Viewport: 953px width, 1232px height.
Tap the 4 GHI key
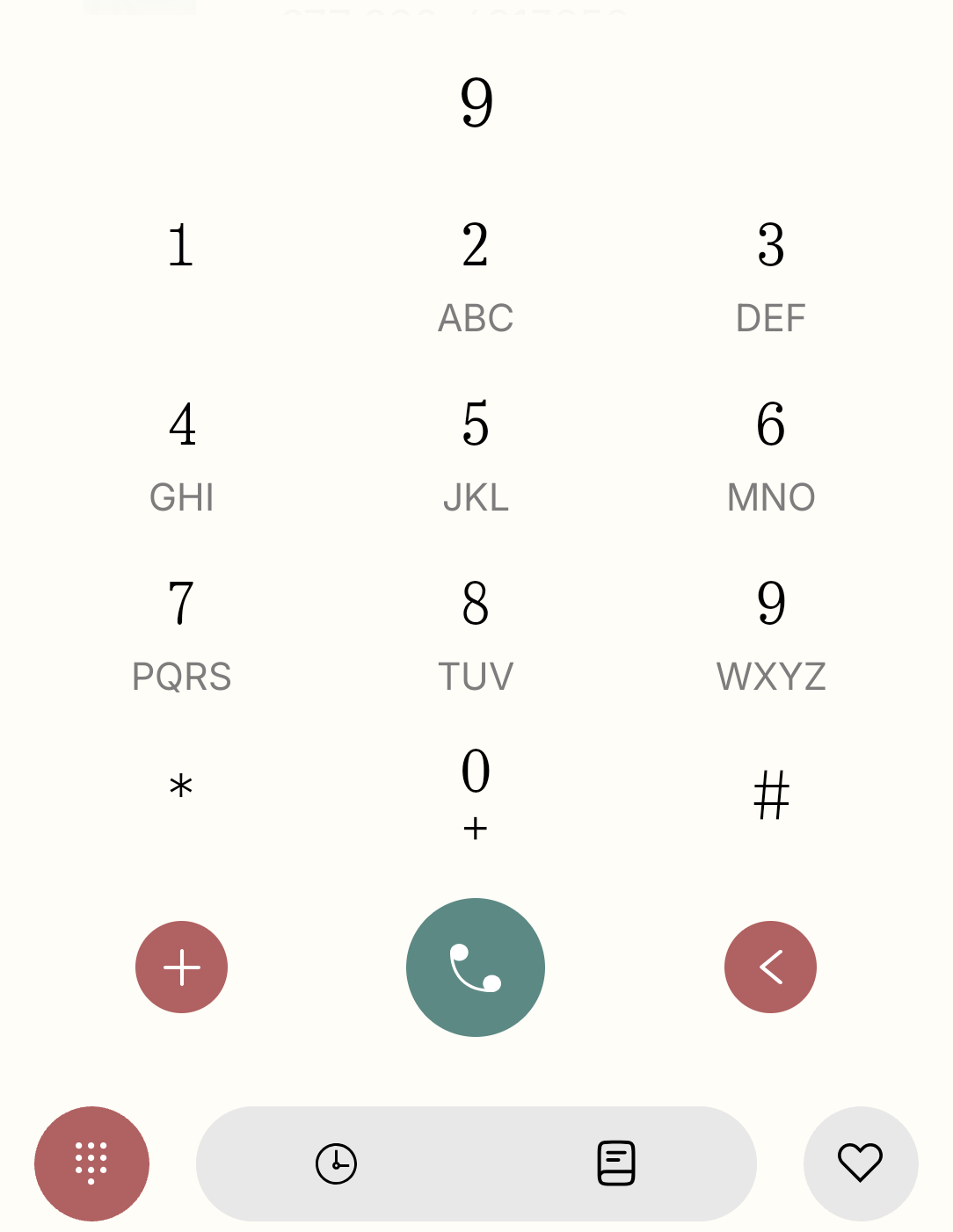pyautogui.click(x=182, y=453)
